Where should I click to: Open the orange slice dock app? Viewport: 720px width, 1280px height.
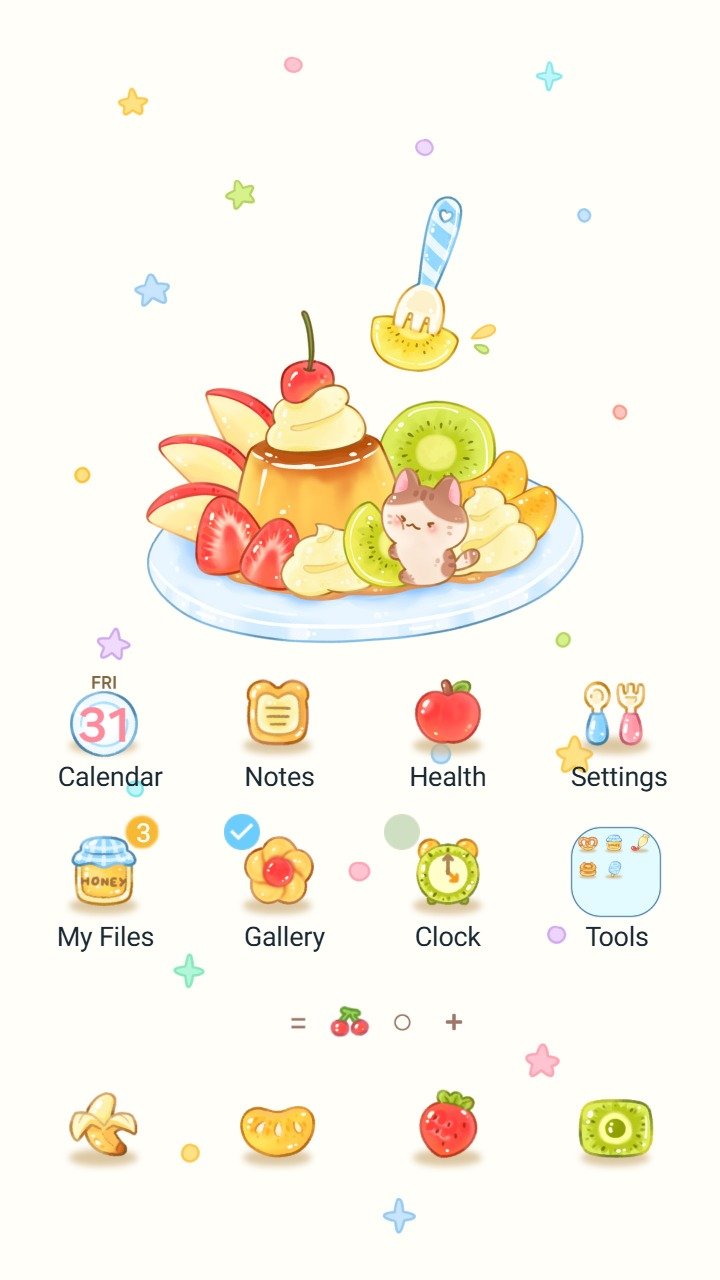pos(277,1130)
